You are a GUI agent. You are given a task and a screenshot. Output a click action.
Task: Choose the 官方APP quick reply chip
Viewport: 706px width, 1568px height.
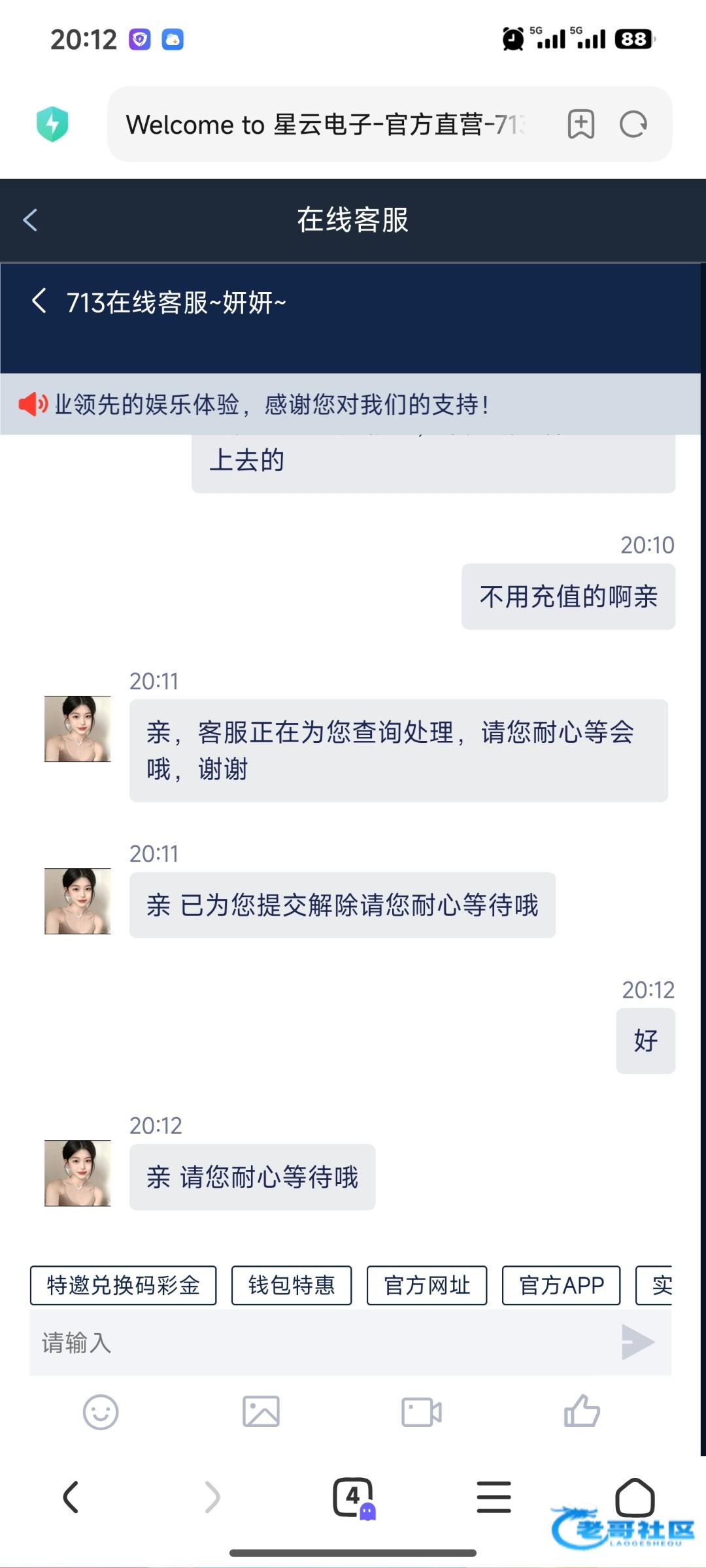point(561,1285)
